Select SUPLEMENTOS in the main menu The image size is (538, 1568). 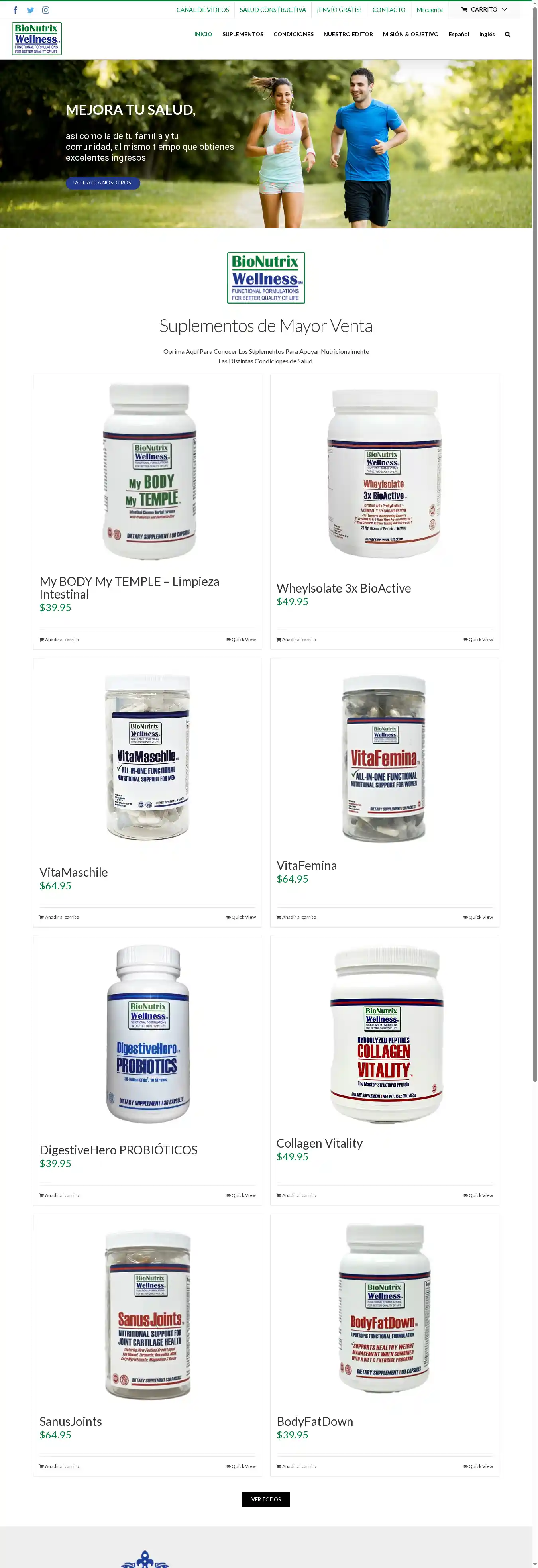tap(243, 35)
